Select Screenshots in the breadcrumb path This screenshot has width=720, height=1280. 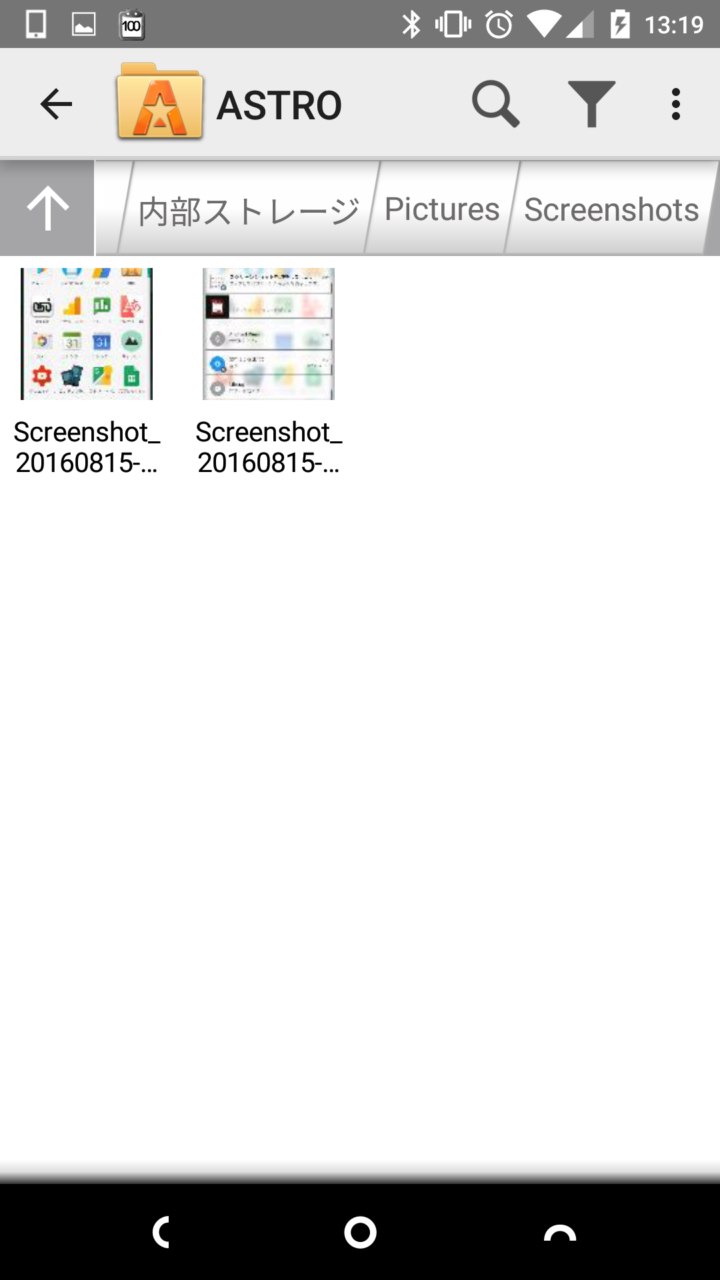(x=611, y=209)
